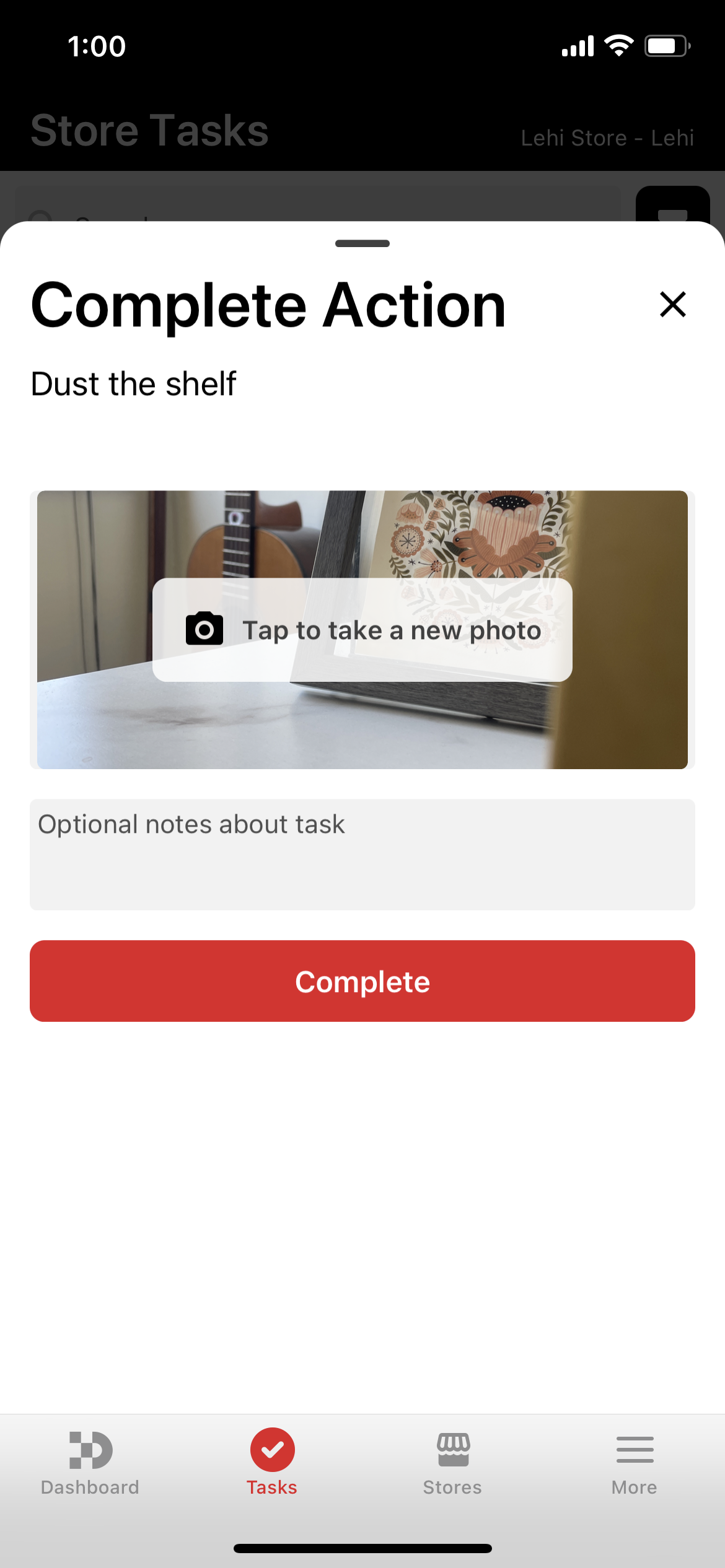Close the Complete Action sheet
725x1568 pixels.
pos(672,305)
